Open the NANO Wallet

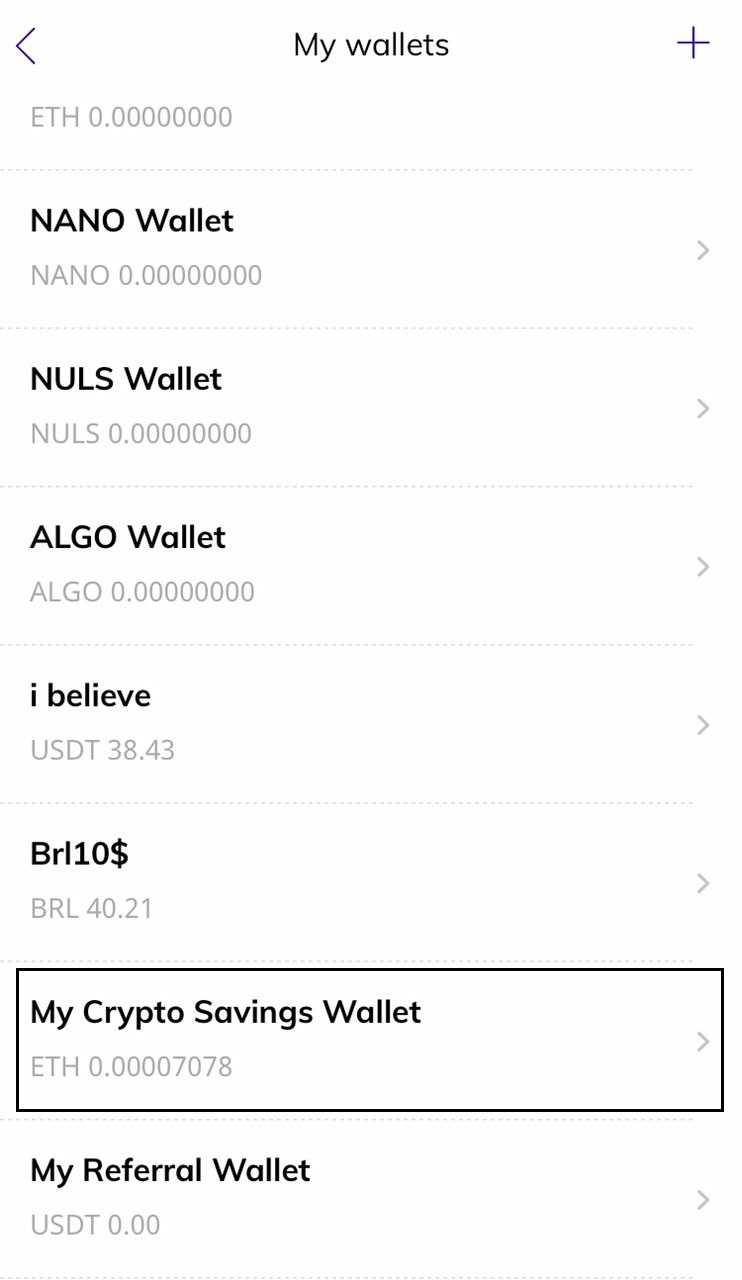click(x=371, y=249)
